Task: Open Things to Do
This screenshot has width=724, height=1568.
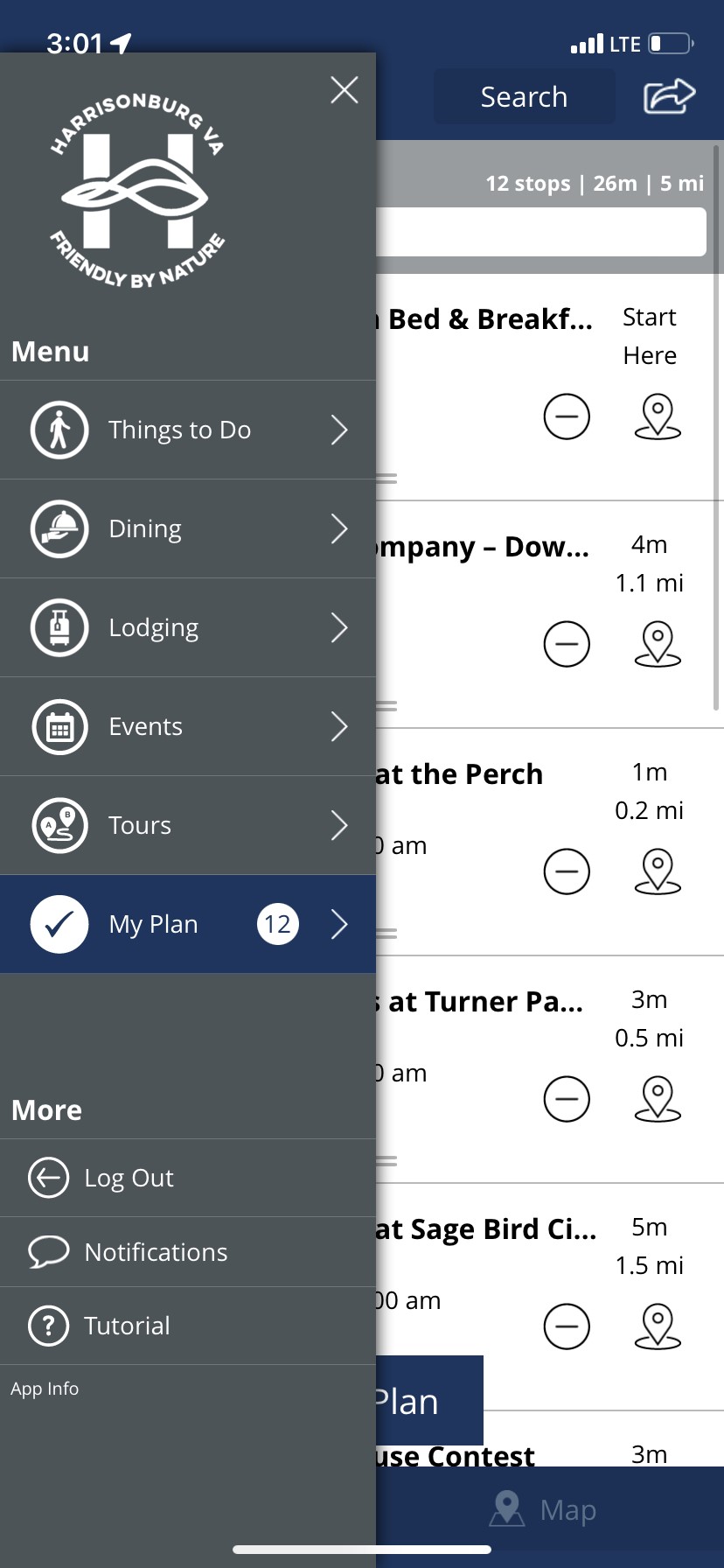Action: (x=188, y=430)
